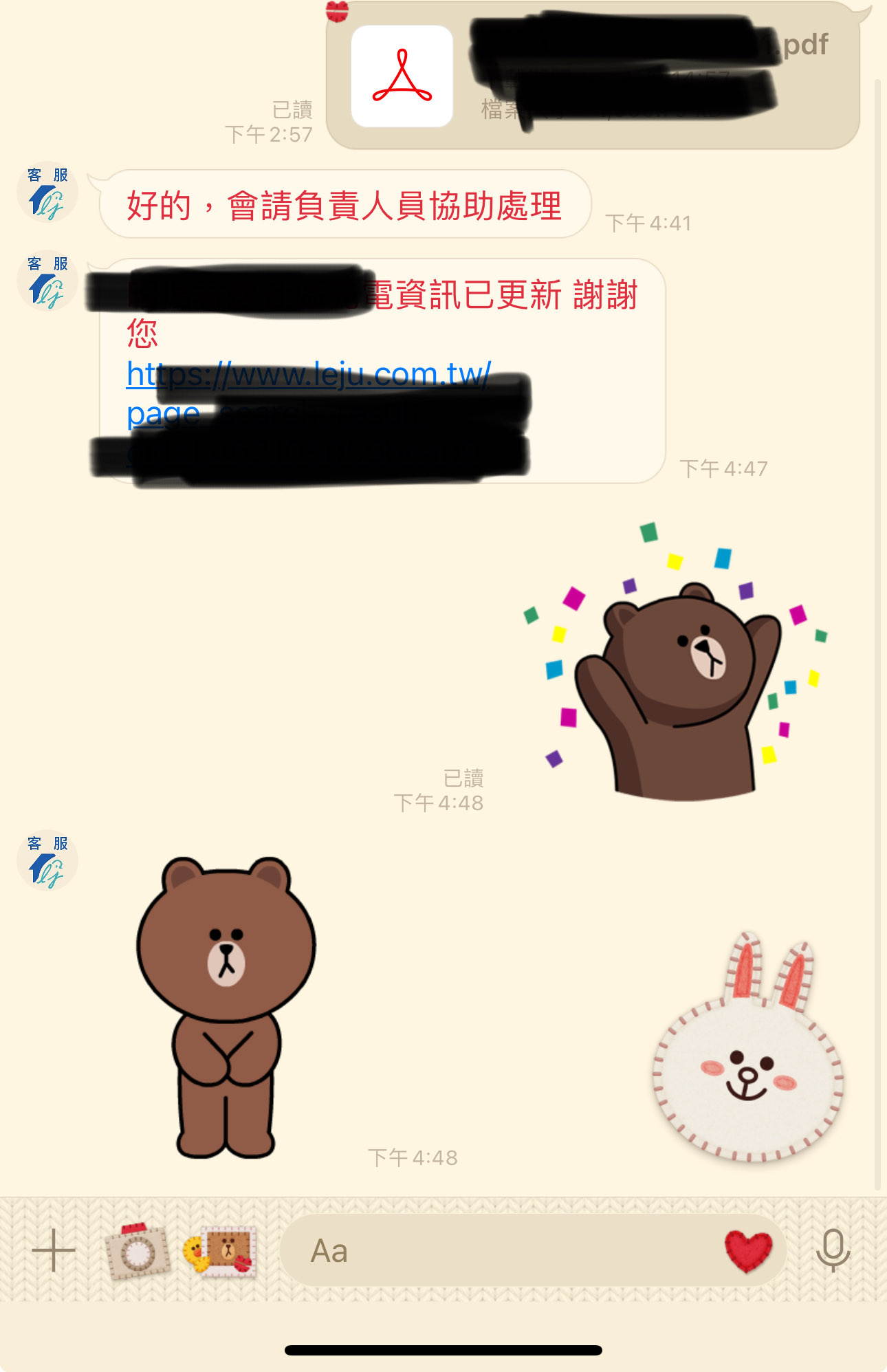Tap the plus icon for attachments
Image resolution: width=887 pixels, height=1372 pixels.
[54, 1250]
